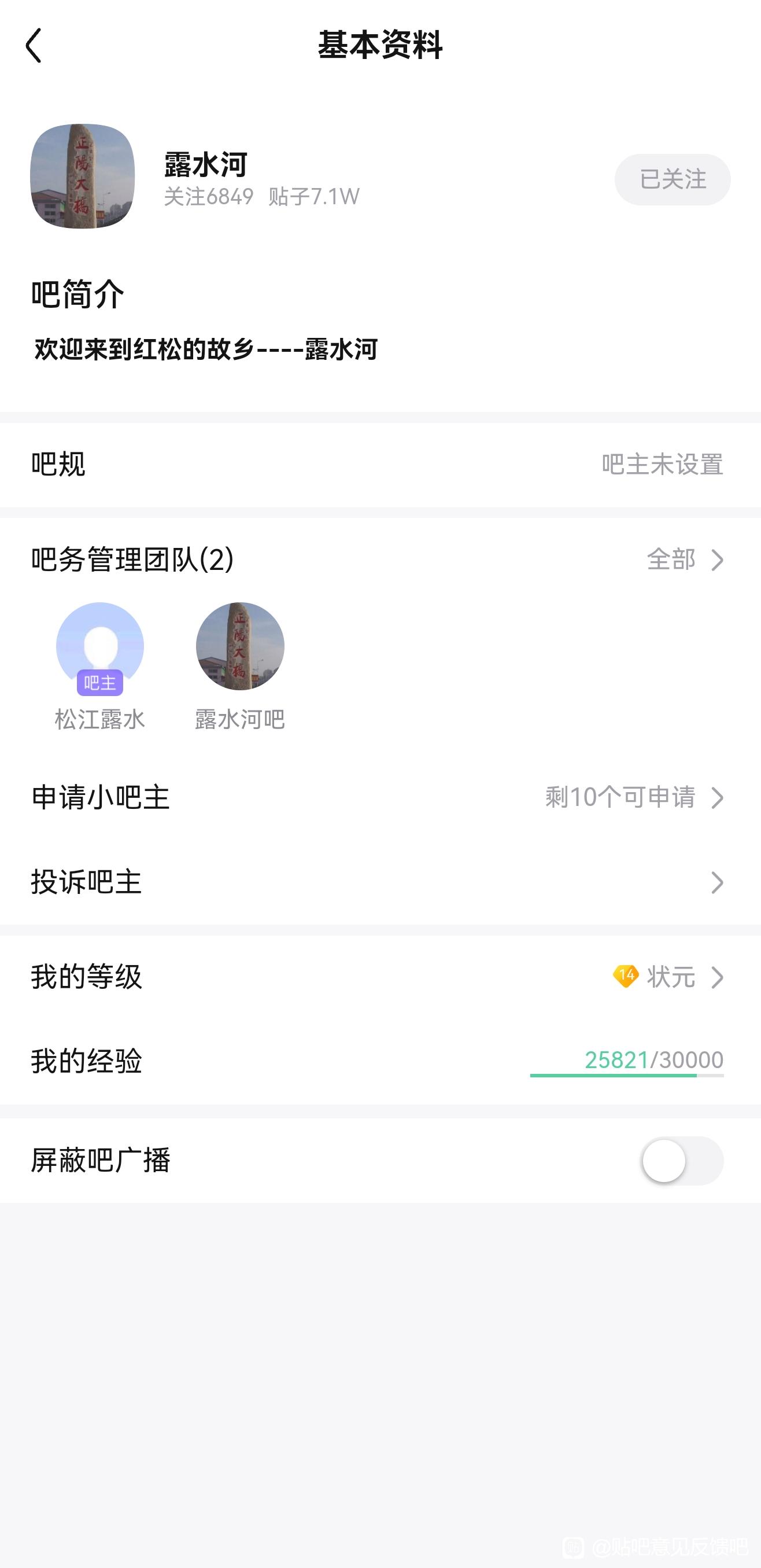Image resolution: width=761 pixels, height=1568 pixels.
Task: Open 松江露水 moderator profile
Action: (x=100, y=647)
